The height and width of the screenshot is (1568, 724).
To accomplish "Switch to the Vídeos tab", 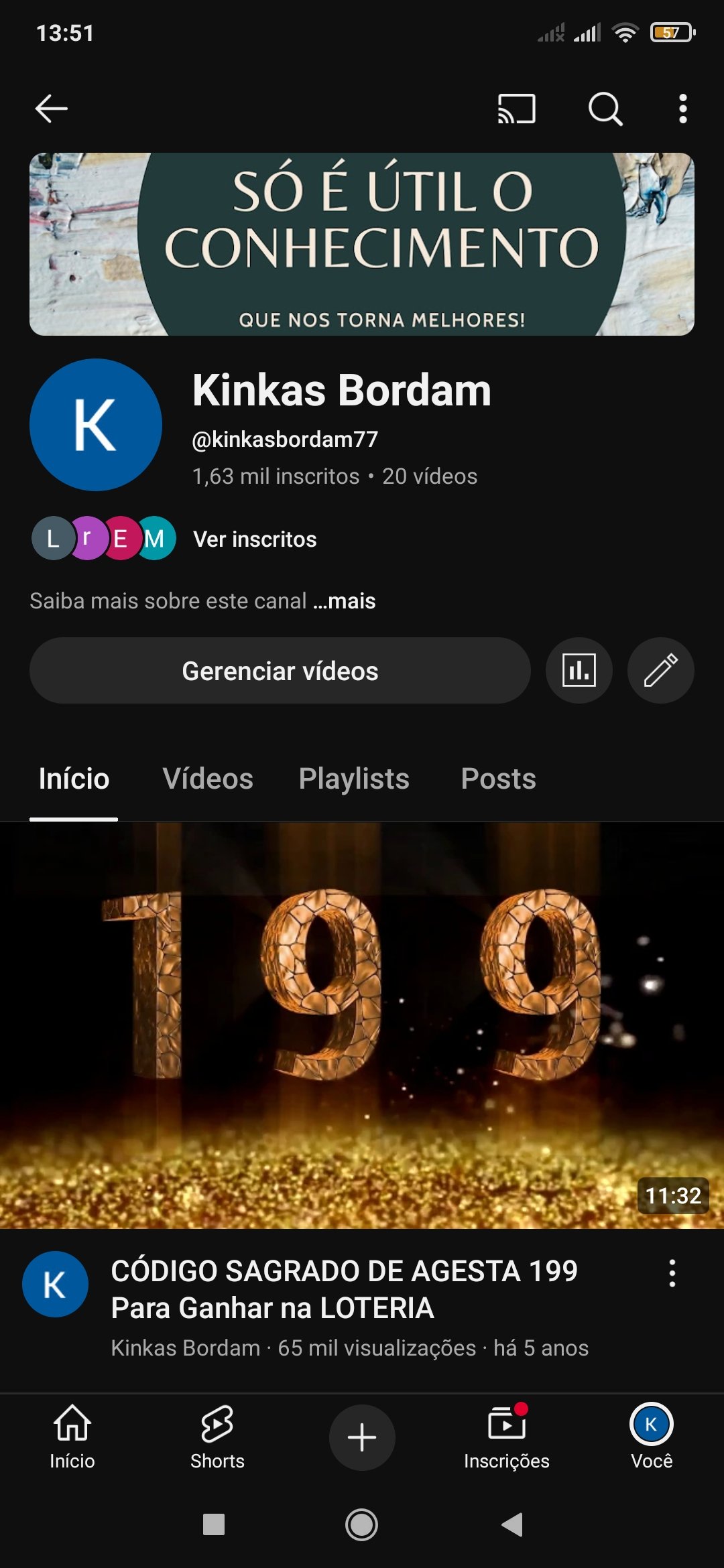I will click(x=208, y=779).
